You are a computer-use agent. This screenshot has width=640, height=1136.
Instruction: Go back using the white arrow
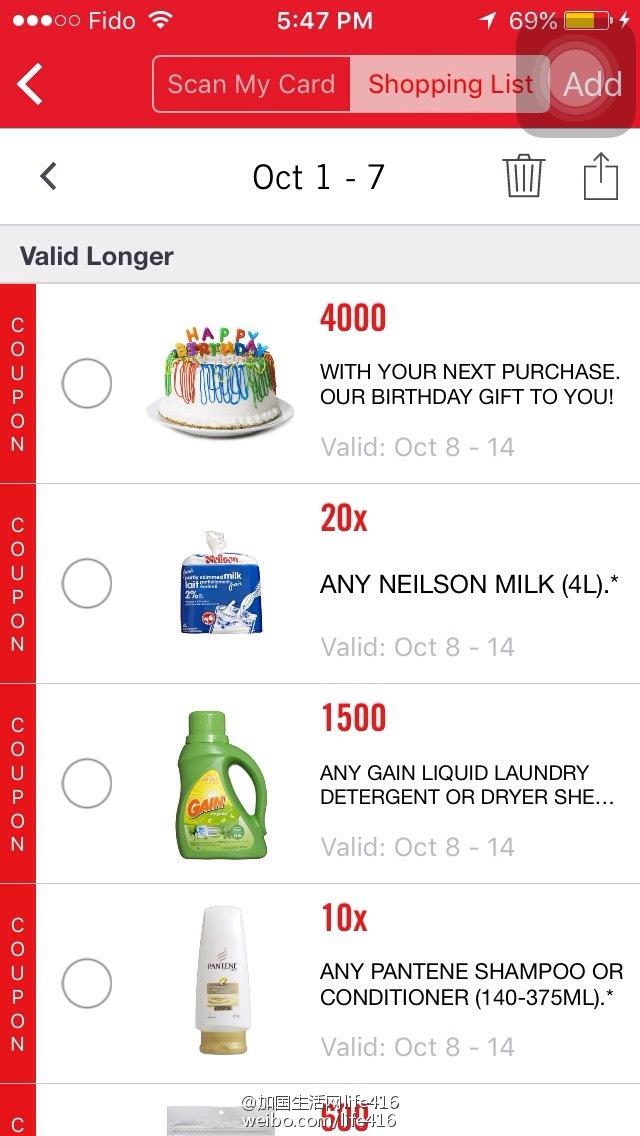tap(30, 84)
